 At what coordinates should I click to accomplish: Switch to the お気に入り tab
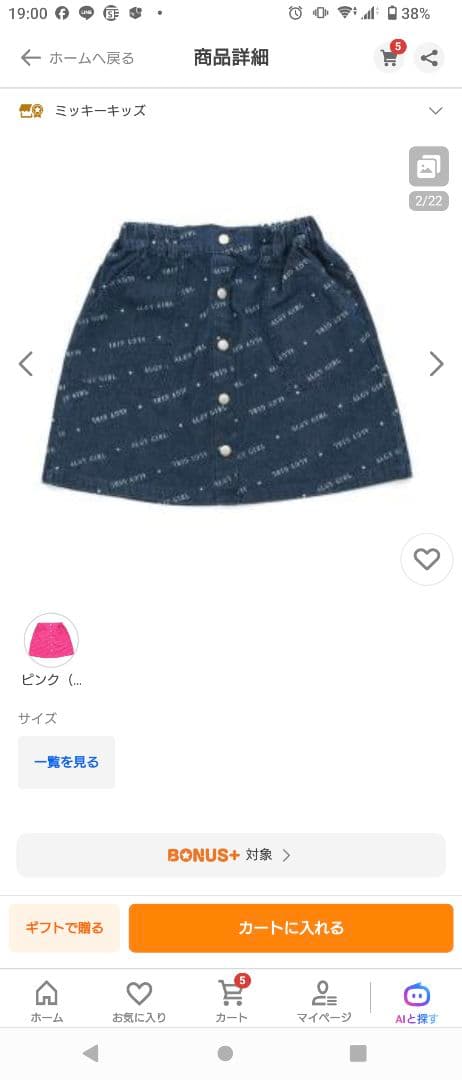139,1001
